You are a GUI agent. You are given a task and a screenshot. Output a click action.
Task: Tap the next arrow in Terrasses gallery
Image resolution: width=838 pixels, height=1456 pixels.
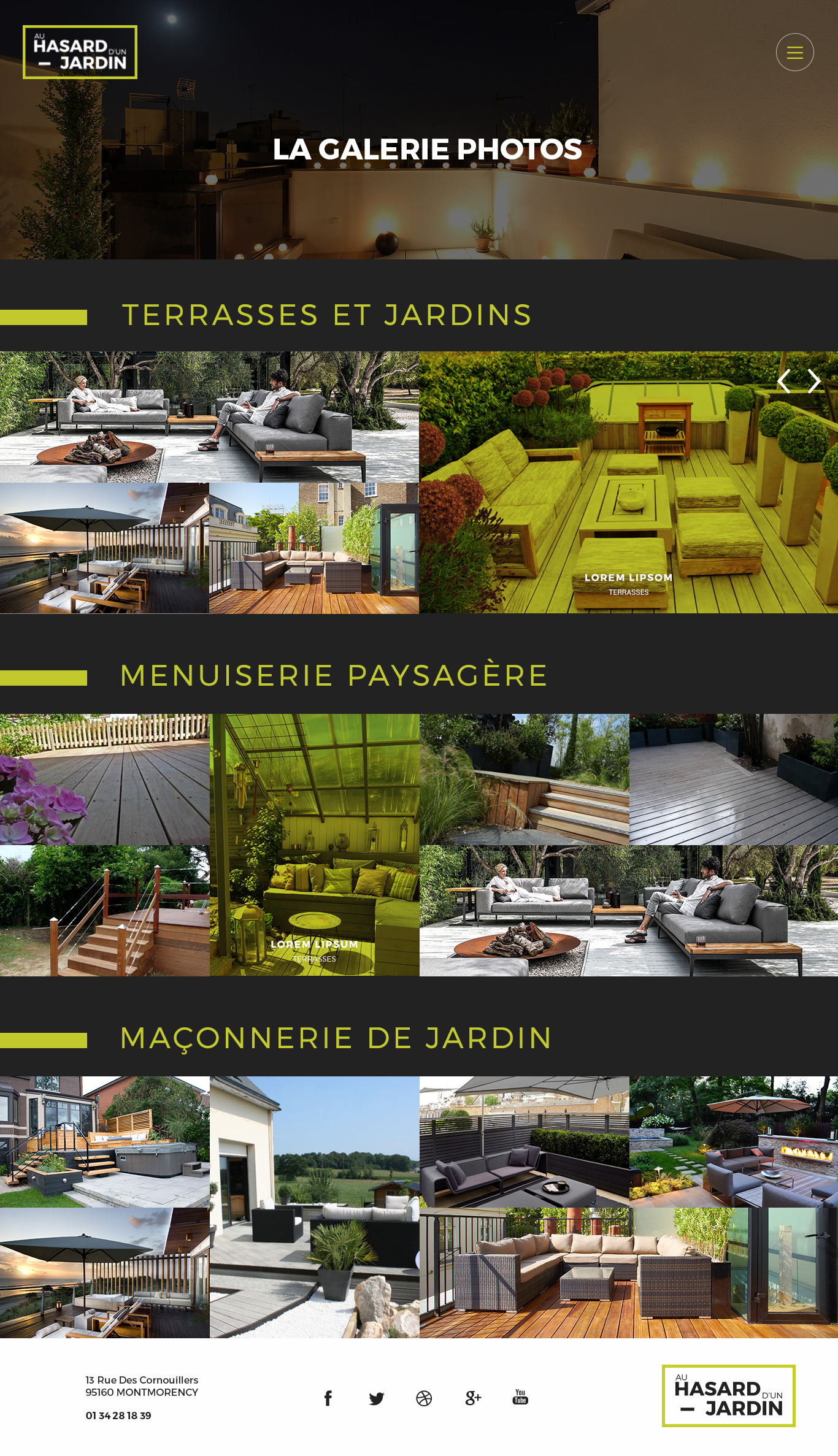813,381
